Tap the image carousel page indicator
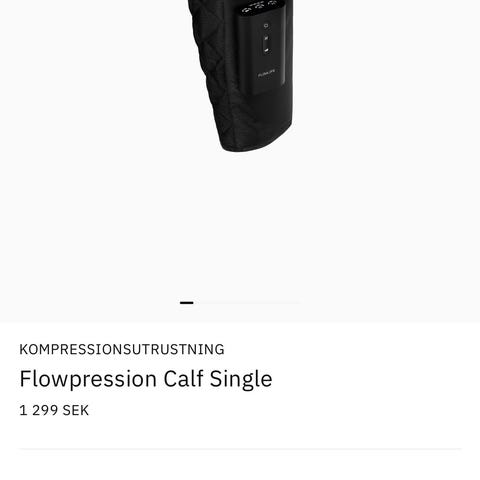This screenshot has width=480, height=480. pyautogui.click(x=240, y=303)
